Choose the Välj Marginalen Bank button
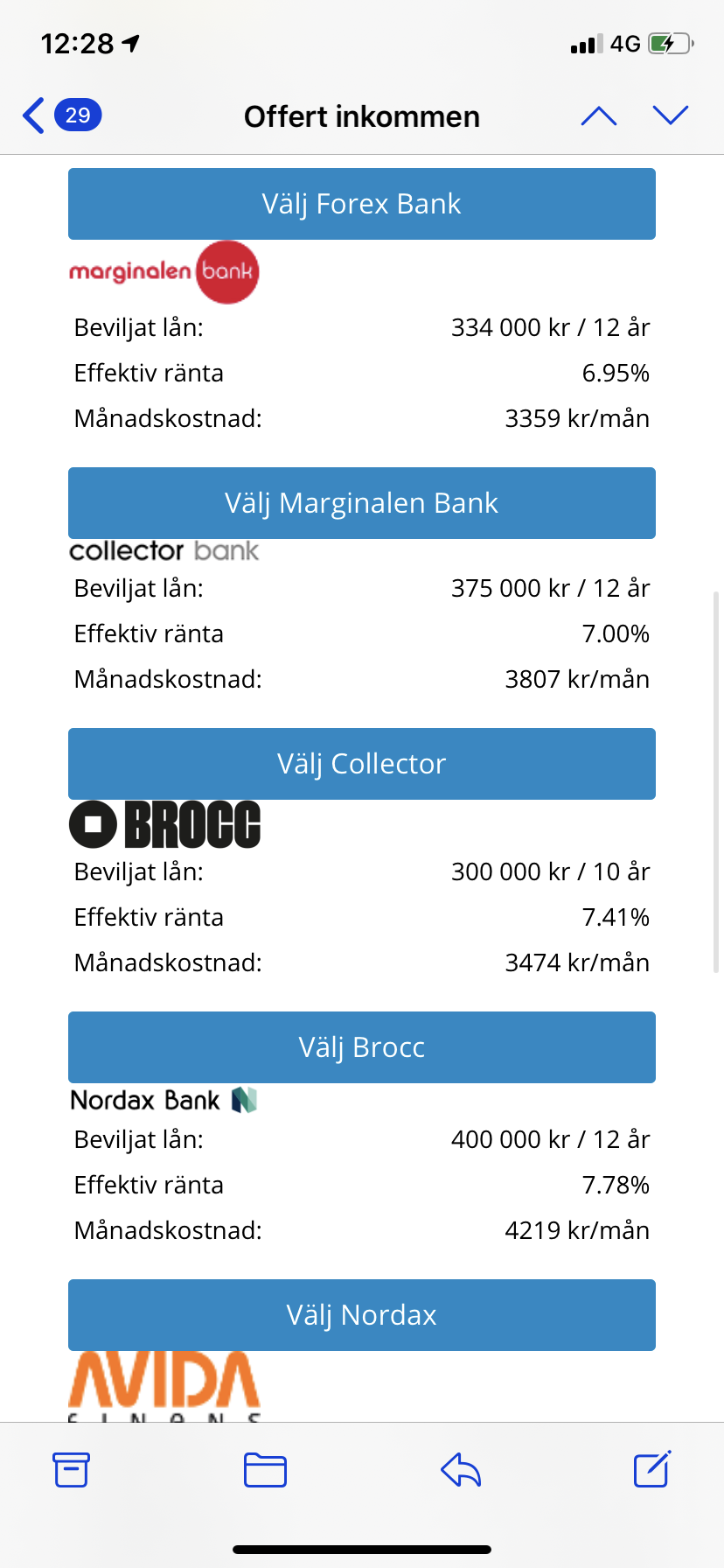Viewport: 724px width, 1568px height. pyautogui.click(x=362, y=503)
